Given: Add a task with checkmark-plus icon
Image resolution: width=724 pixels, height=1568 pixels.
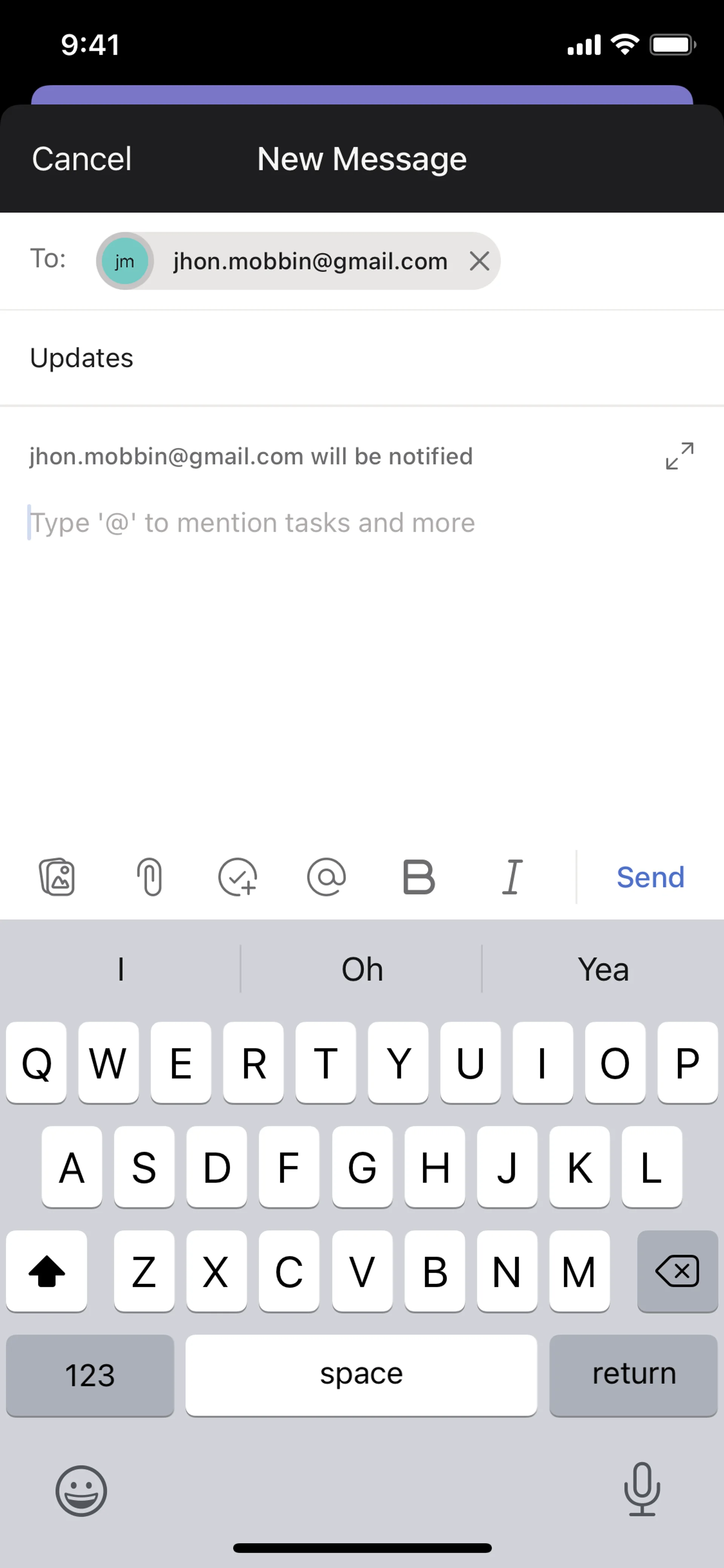Looking at the screenshot, I should (x=237, y=877).
